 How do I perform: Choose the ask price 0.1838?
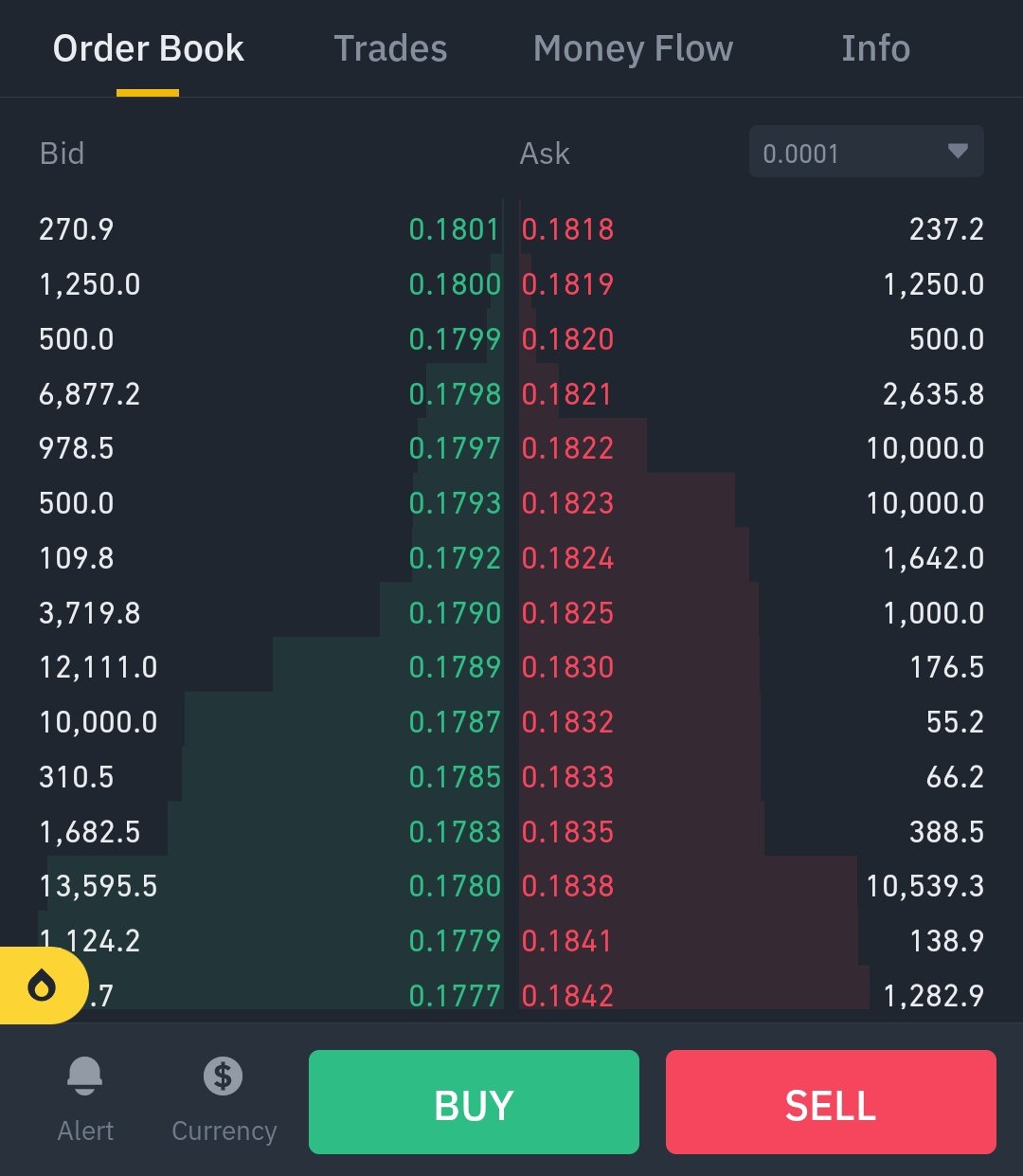click(x=567, y=886)
